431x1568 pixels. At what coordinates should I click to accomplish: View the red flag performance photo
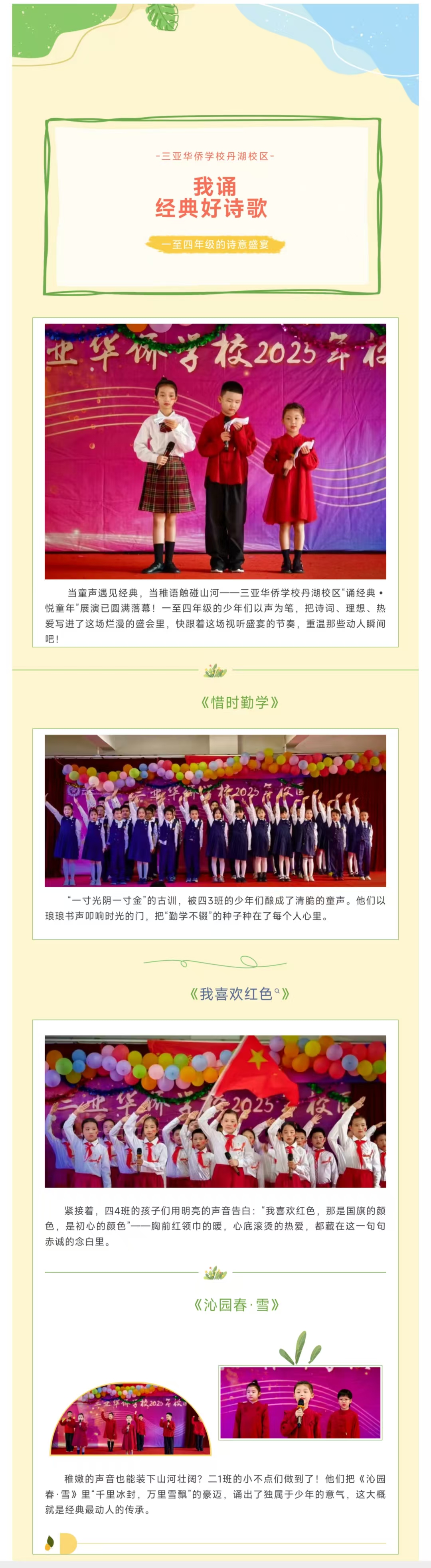[x=215, y=1111]
